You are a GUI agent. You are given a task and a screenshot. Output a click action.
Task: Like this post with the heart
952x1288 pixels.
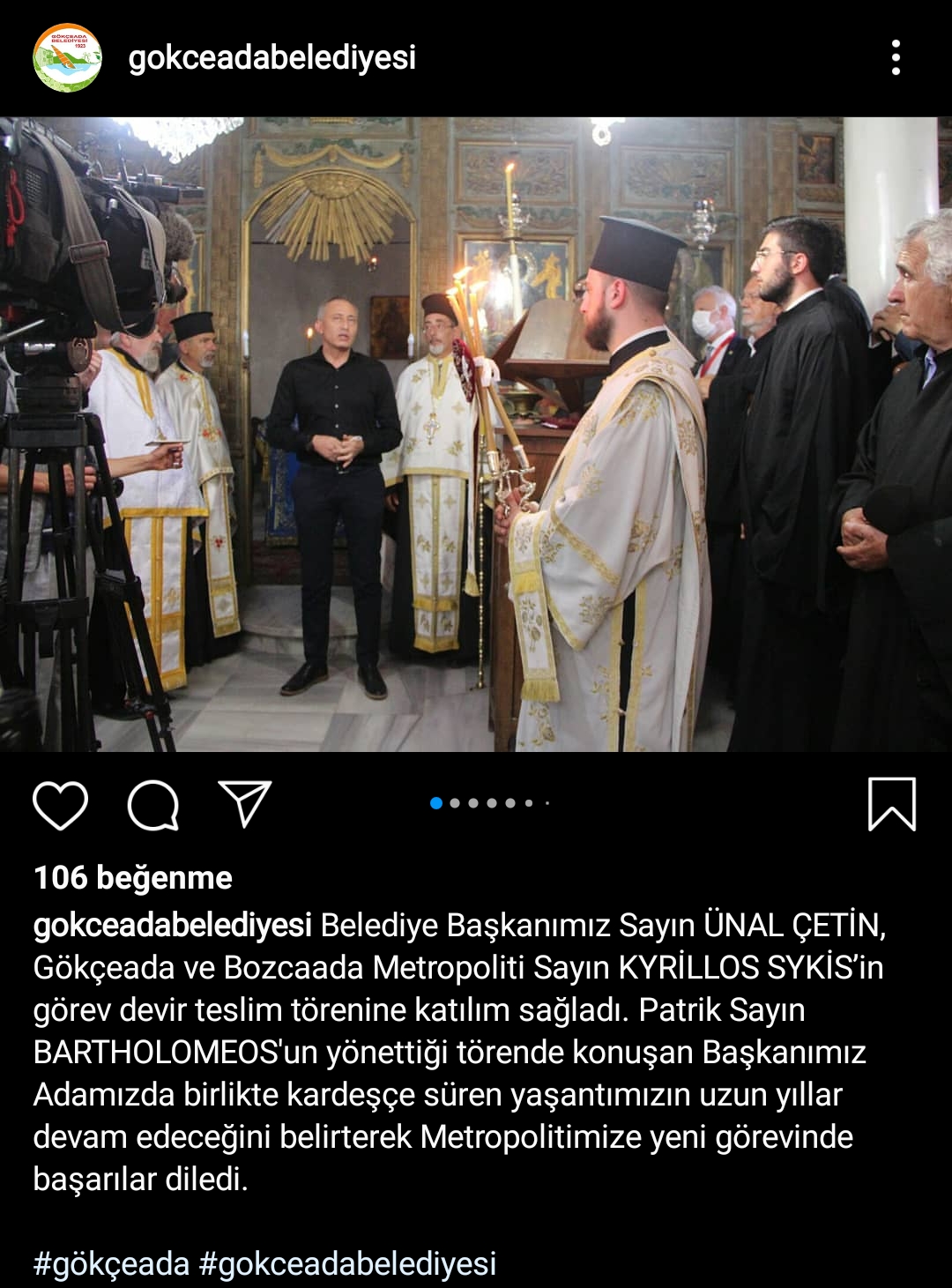click(x=60, y=805)
